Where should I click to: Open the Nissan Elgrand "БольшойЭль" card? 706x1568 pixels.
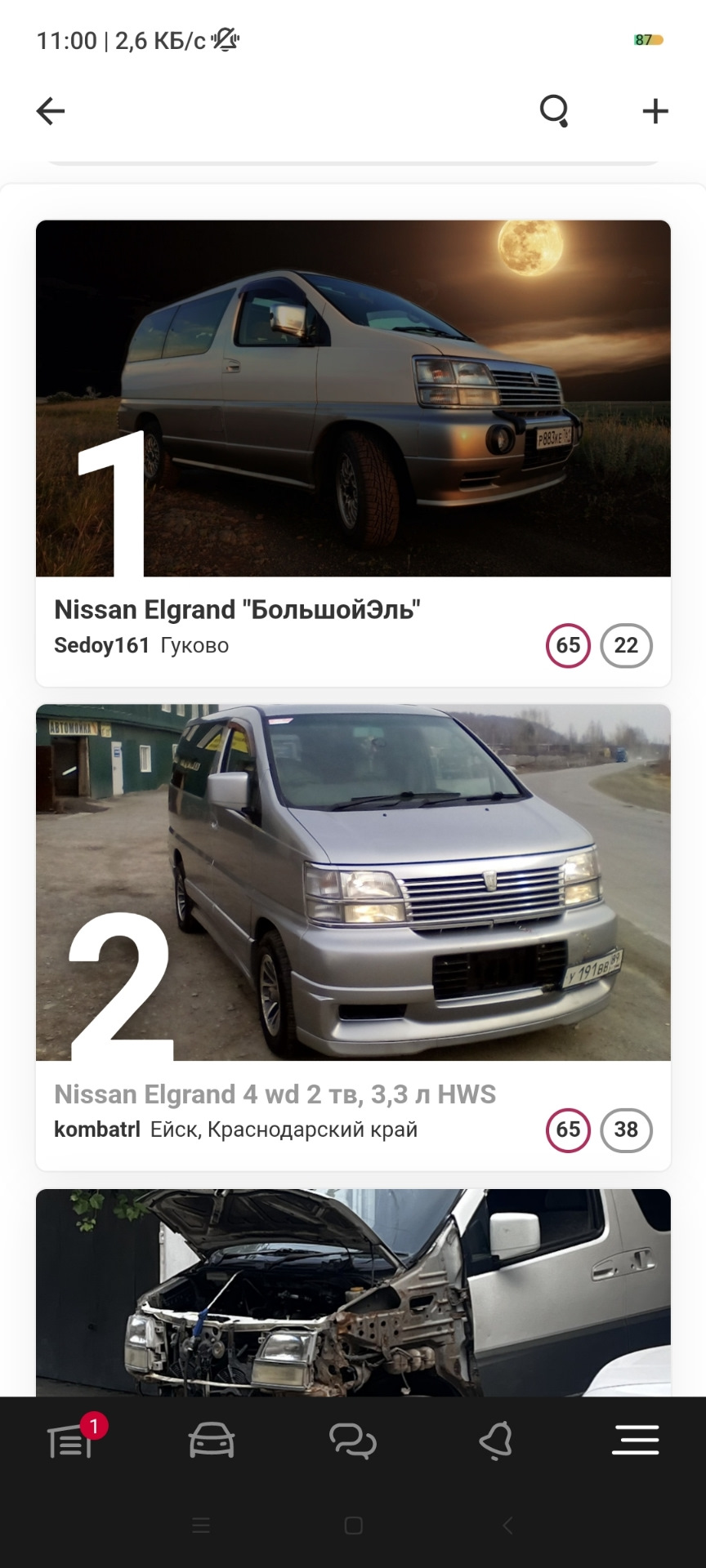(353, 453)
